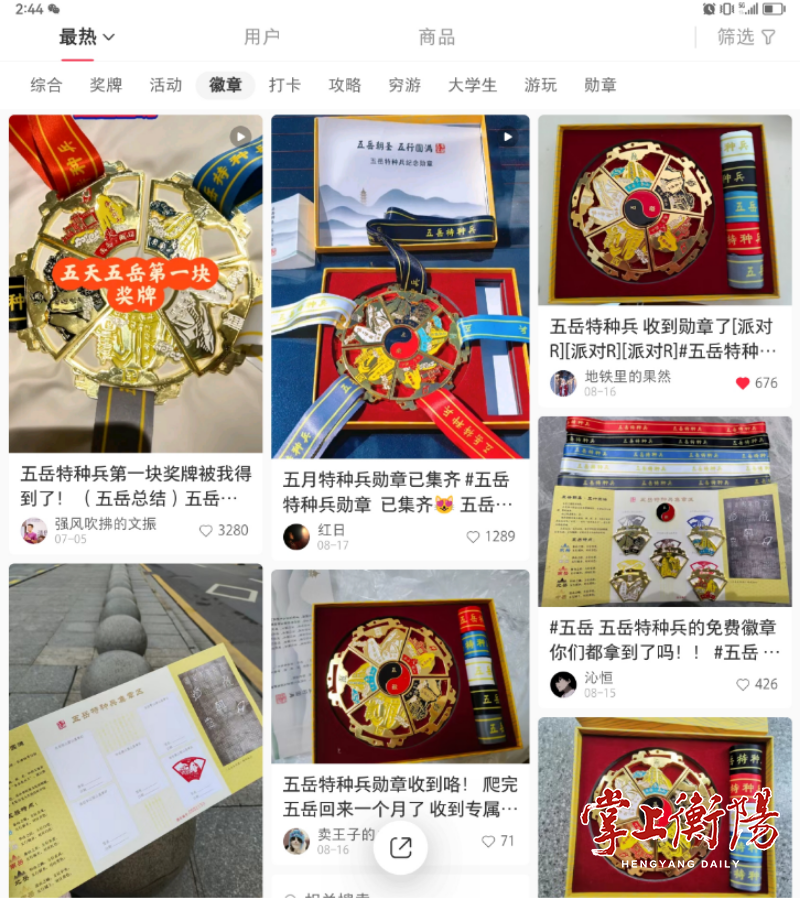Select the 穷游 category chip
800x900 pixels.
pos(405,85)
